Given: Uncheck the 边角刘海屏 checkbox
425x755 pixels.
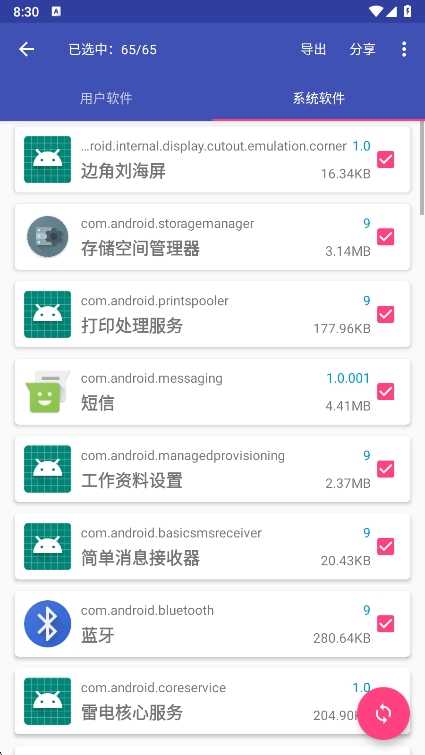Looking at the screenshot, I should pyautogui.click(x=386, y=159).
